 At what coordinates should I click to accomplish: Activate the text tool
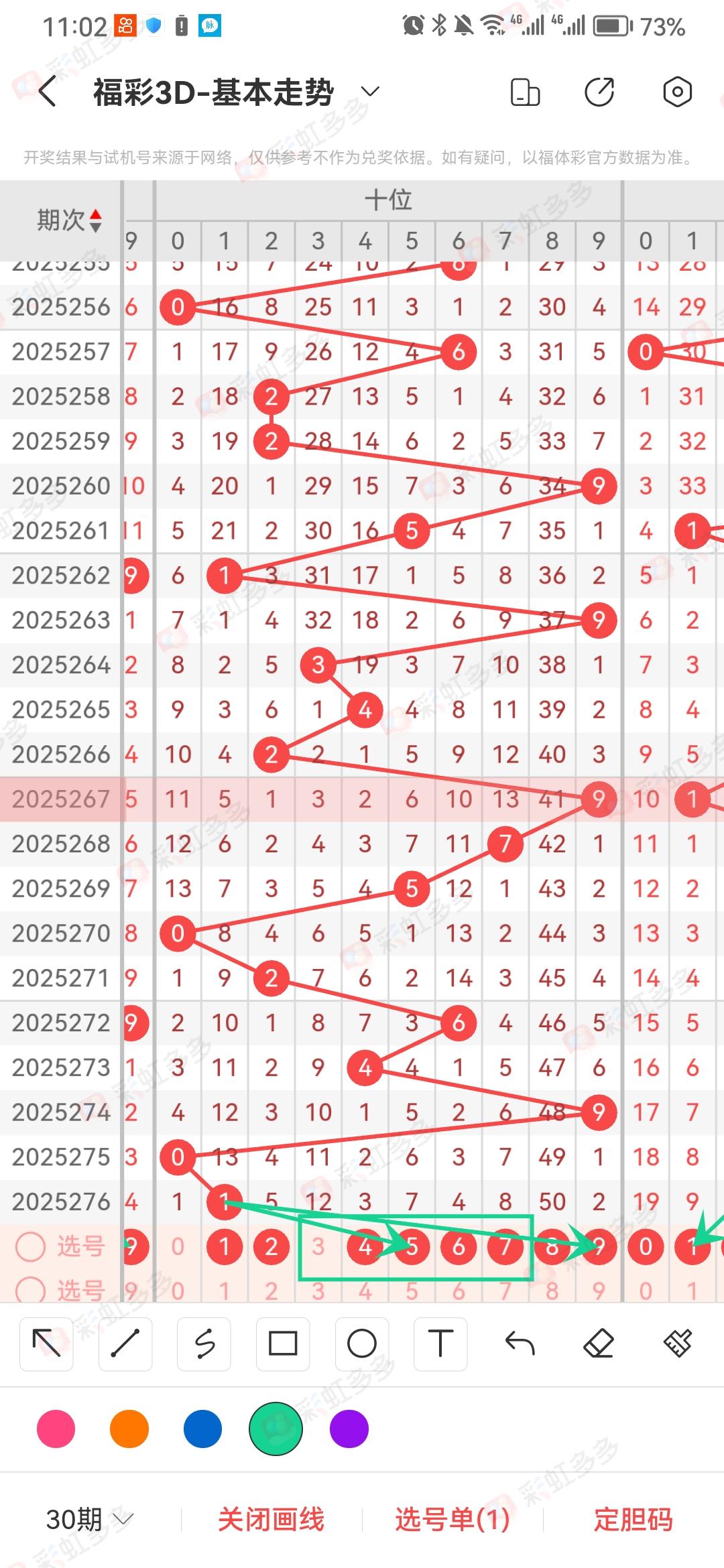[440, 1344]
